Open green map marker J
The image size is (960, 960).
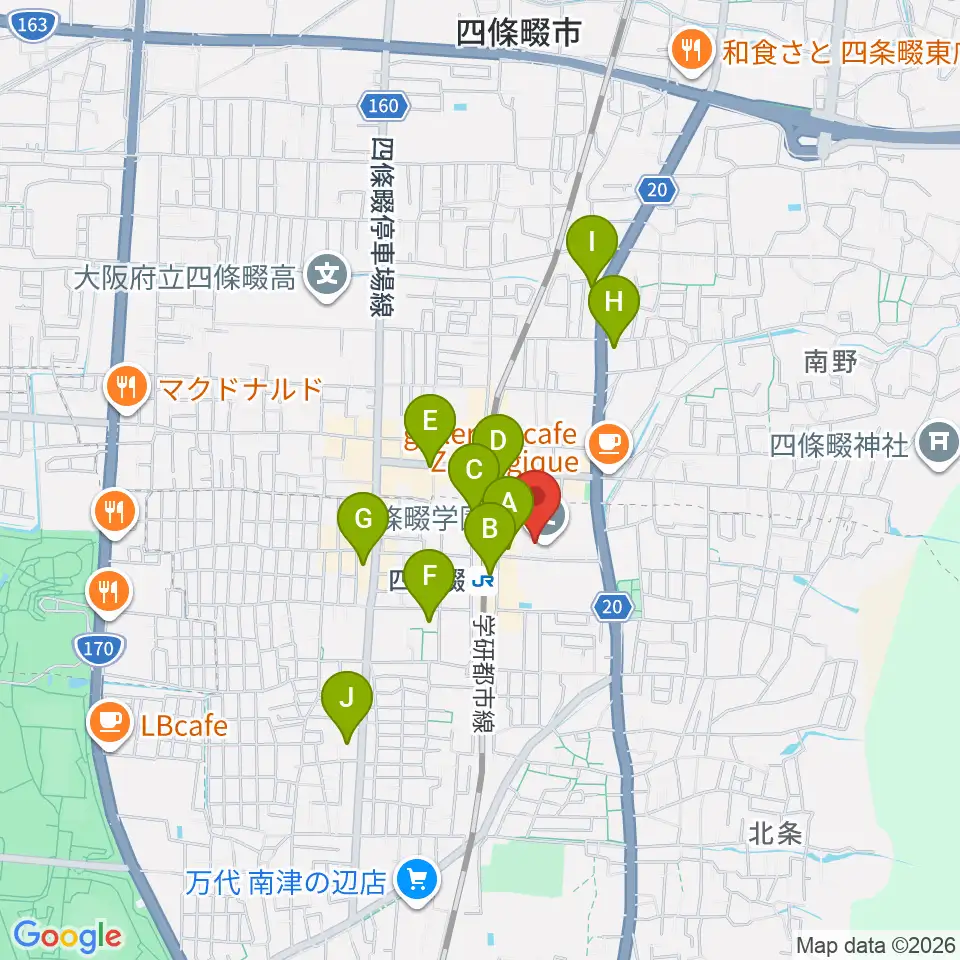click(x=347, y=700)
